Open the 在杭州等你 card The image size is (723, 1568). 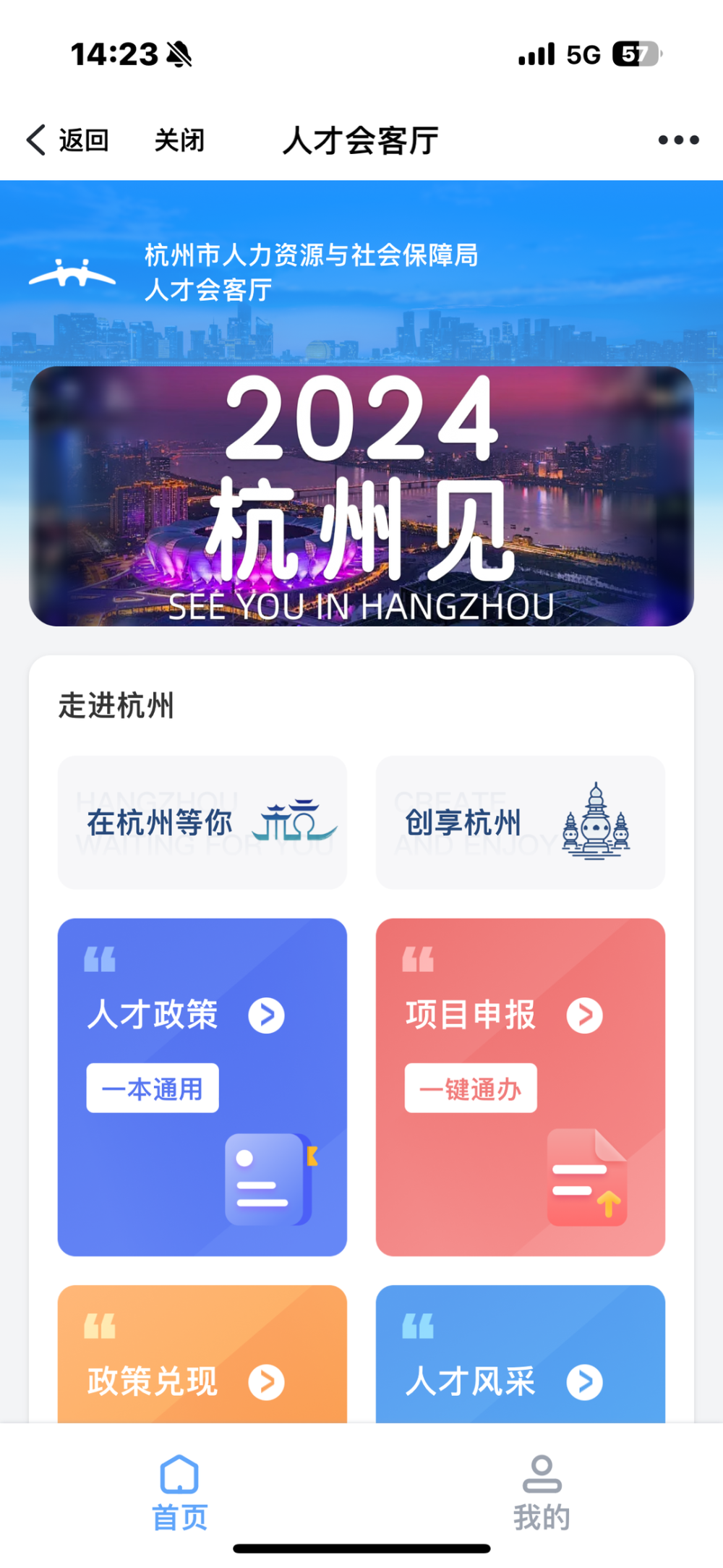(x=202, y=822)
